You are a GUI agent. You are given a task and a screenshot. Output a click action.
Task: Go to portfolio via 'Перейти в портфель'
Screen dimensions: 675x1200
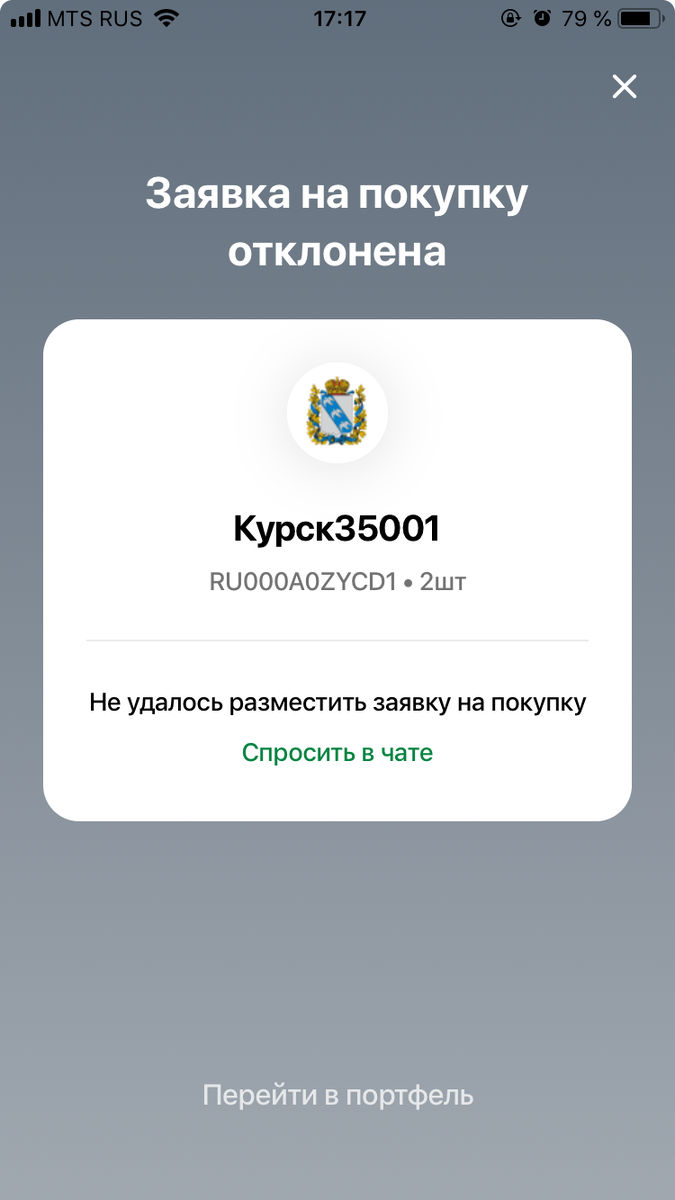337,1095
